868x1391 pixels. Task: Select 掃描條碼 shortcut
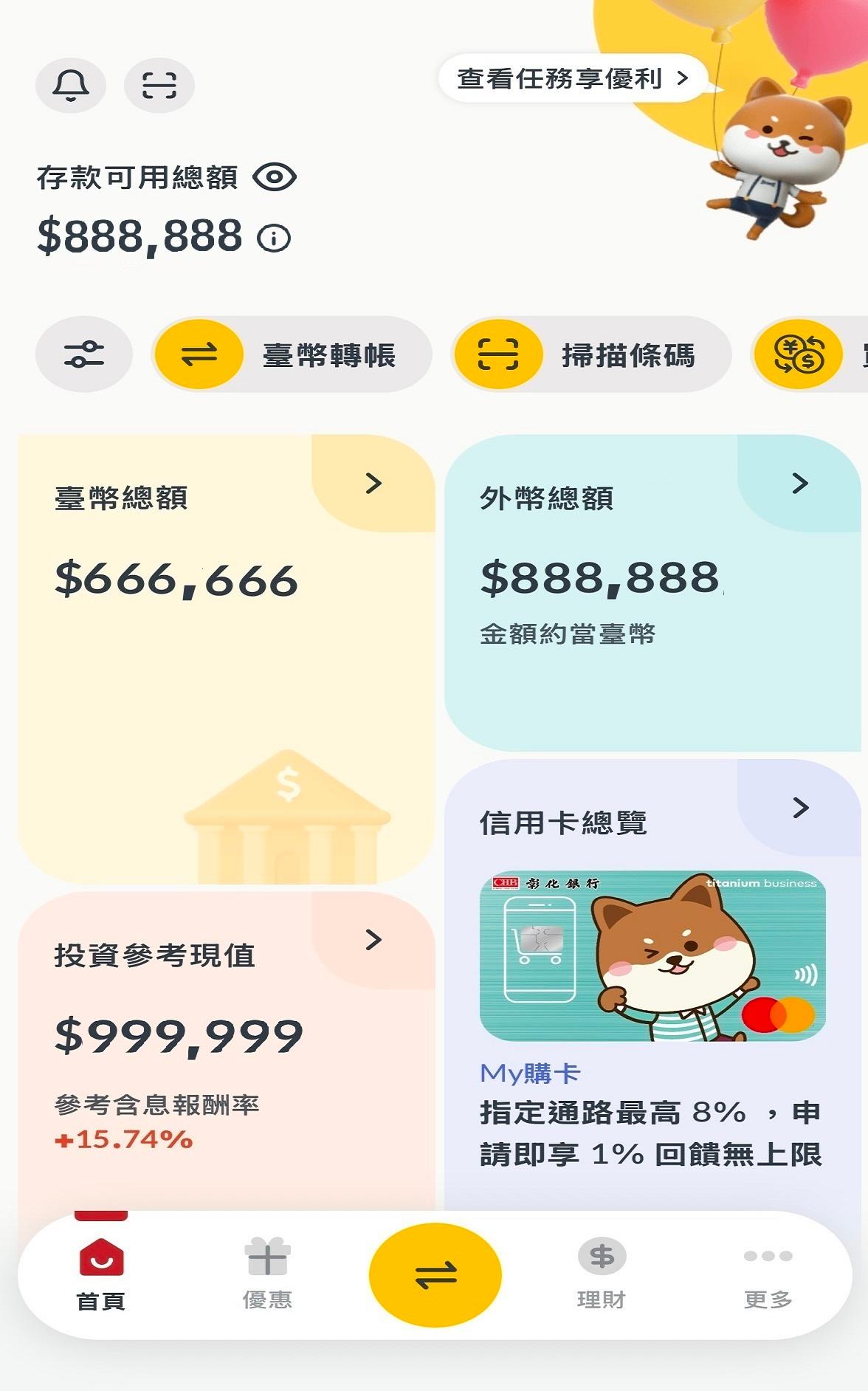point(591,355)
